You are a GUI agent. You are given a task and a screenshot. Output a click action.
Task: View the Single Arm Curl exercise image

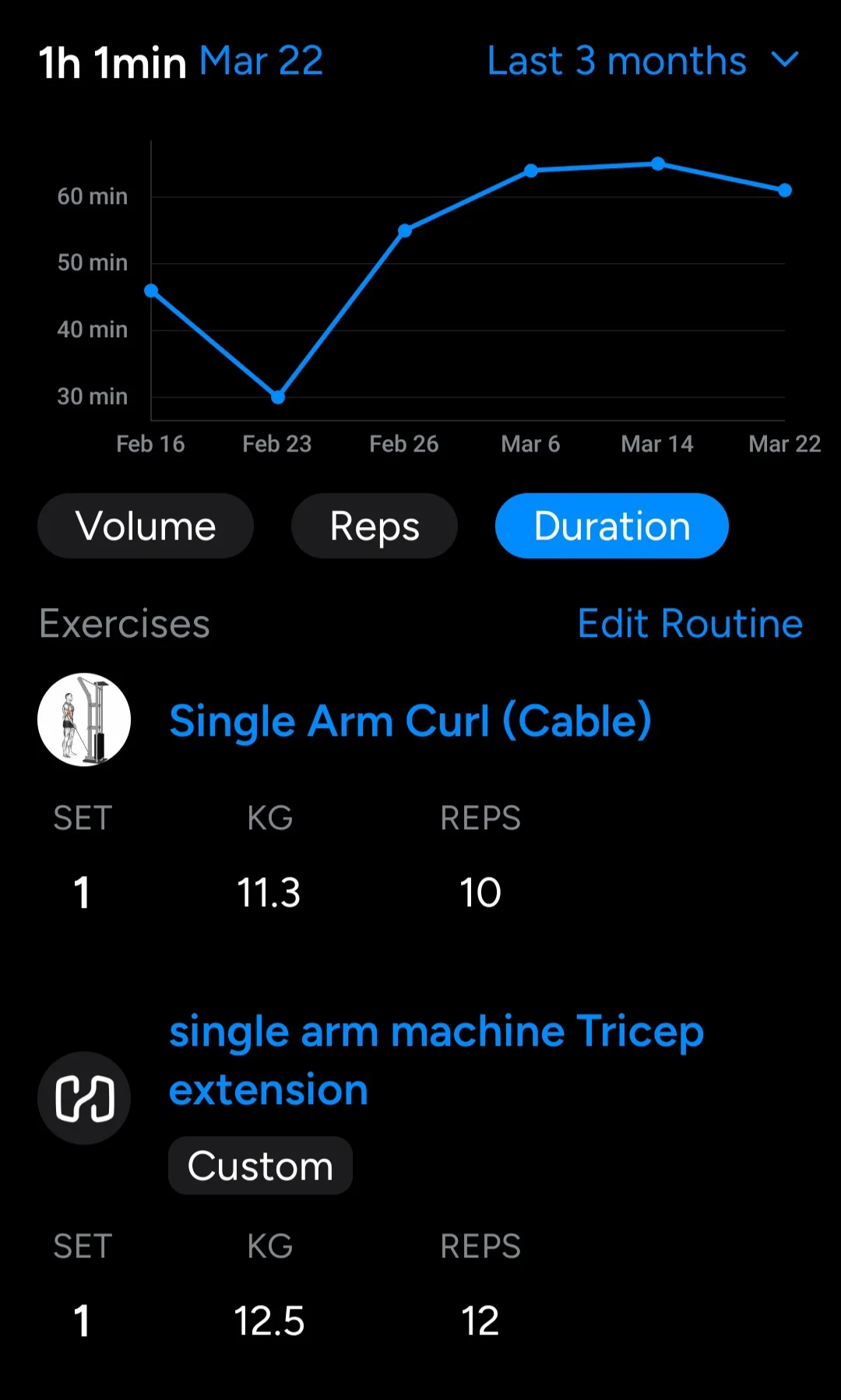(x=84, y=719)
